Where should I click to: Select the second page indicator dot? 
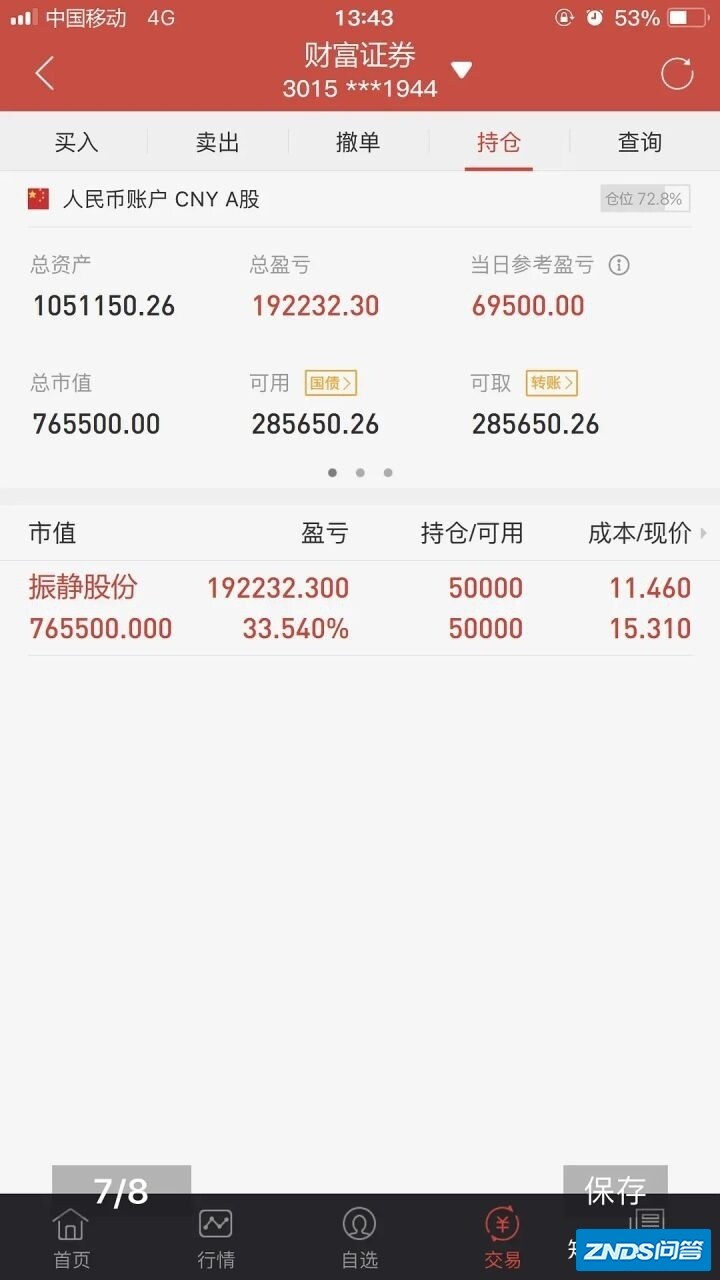360,472
